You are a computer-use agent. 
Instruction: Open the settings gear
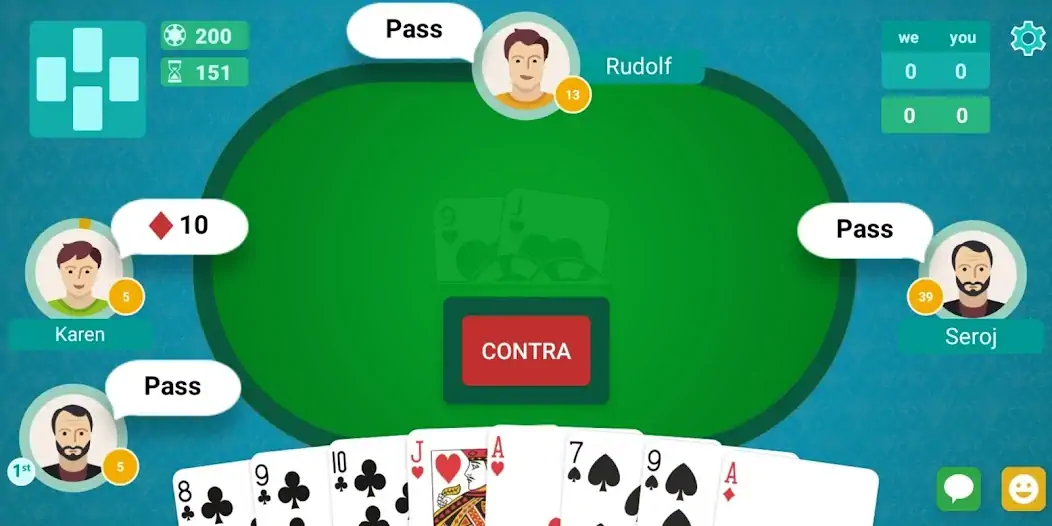(1027, 38)
